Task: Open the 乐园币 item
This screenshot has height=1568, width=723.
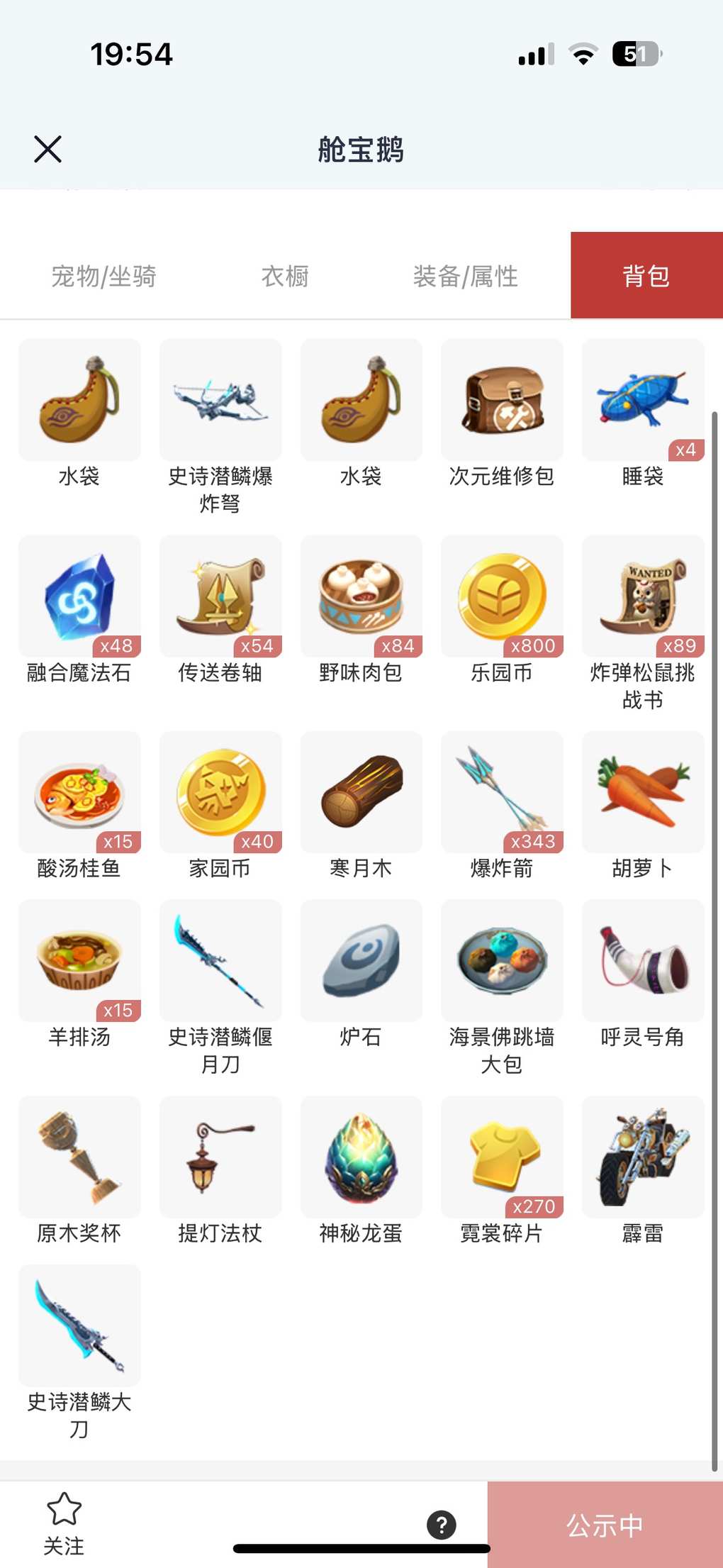Action: coord(502,596)
